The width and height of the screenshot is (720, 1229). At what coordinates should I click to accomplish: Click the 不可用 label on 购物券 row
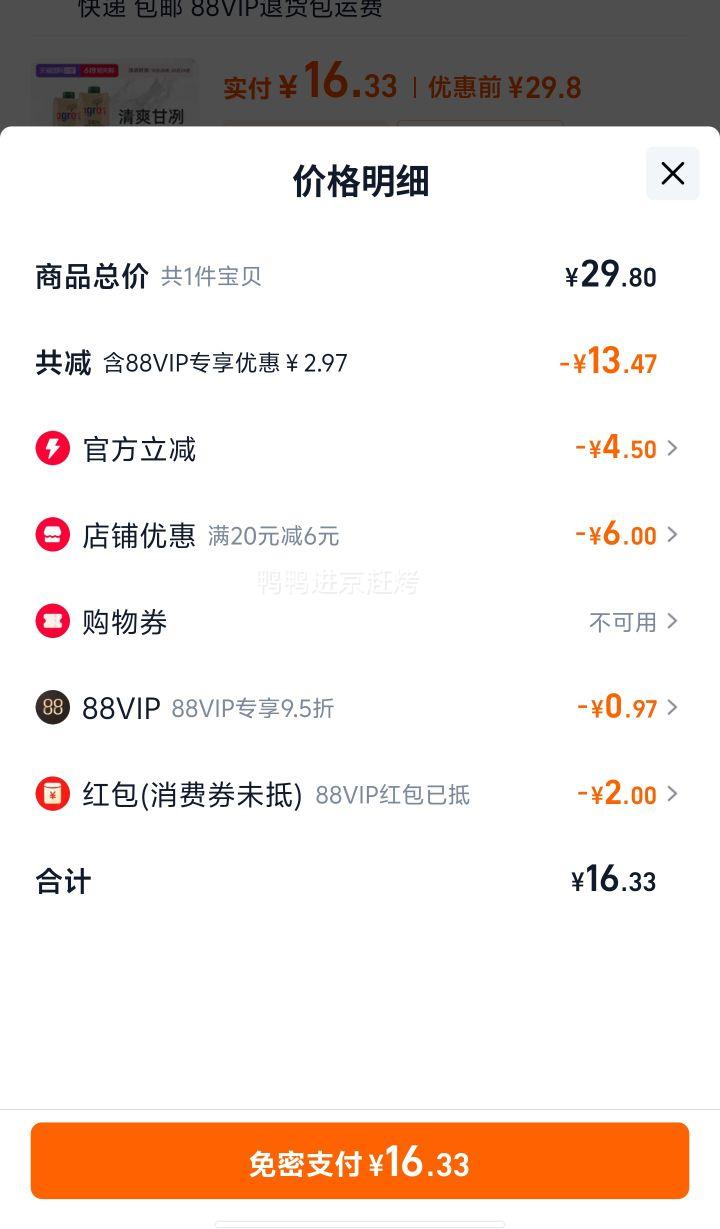(x=623, y=622)
